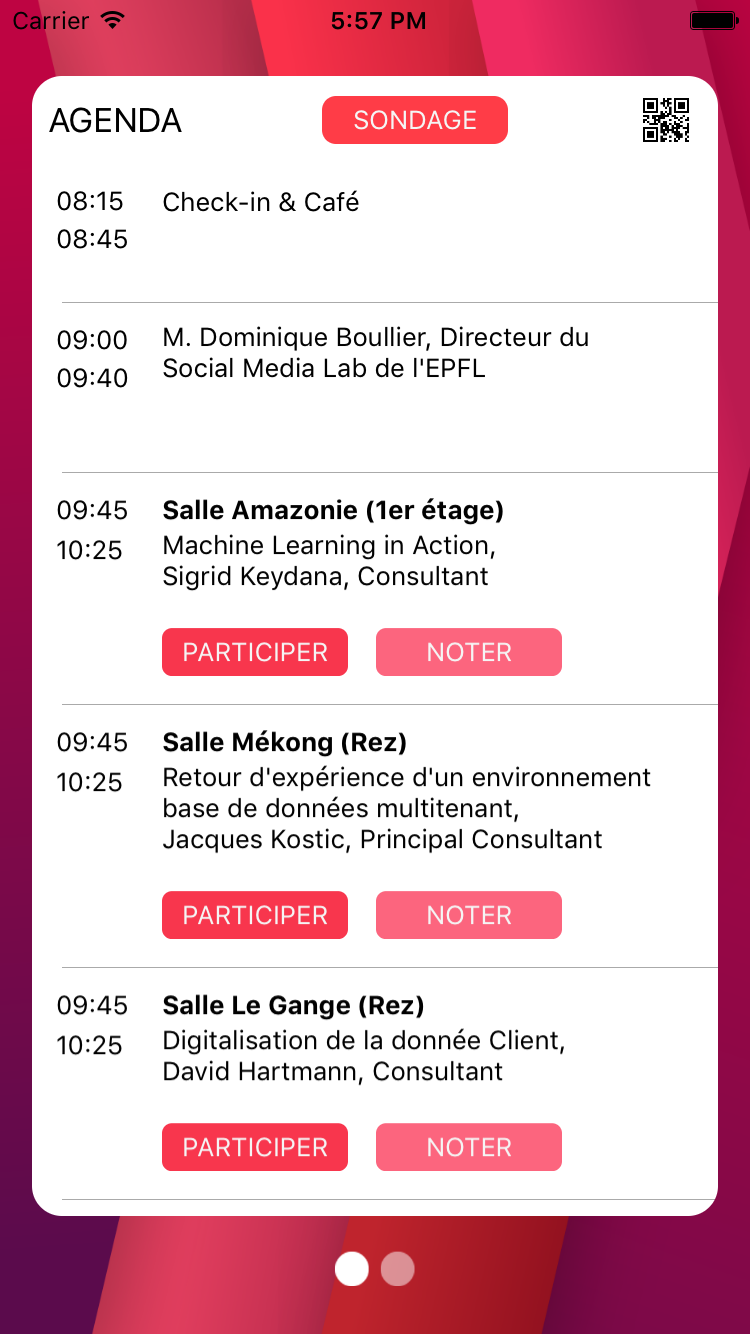Join the Salle Mékong session via PARTICIPER
The height and width of the screenshot is (1334, 750).
pos(255,915)
